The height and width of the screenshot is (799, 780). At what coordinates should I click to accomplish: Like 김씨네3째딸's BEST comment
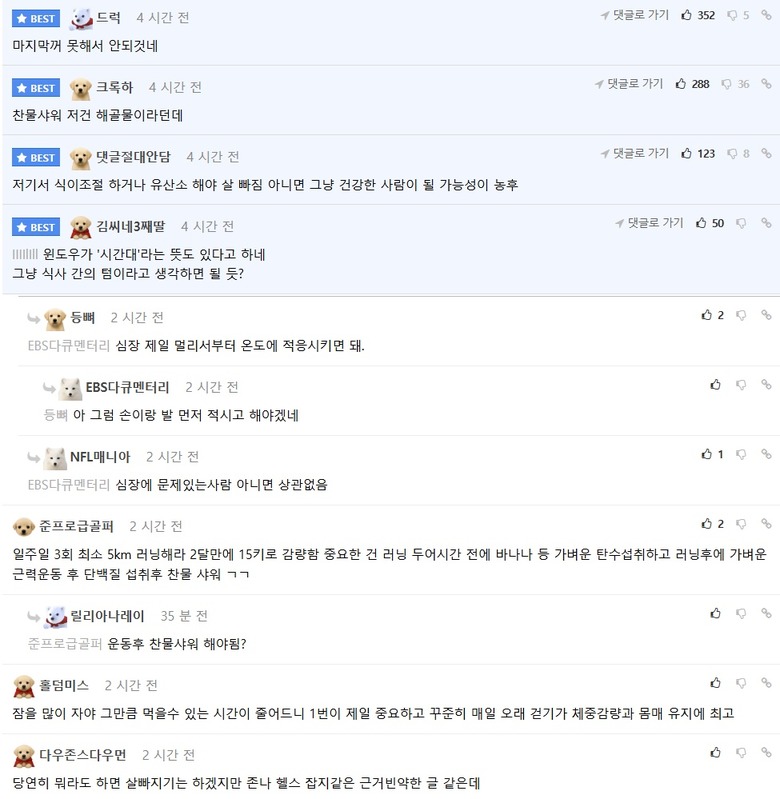701,223
